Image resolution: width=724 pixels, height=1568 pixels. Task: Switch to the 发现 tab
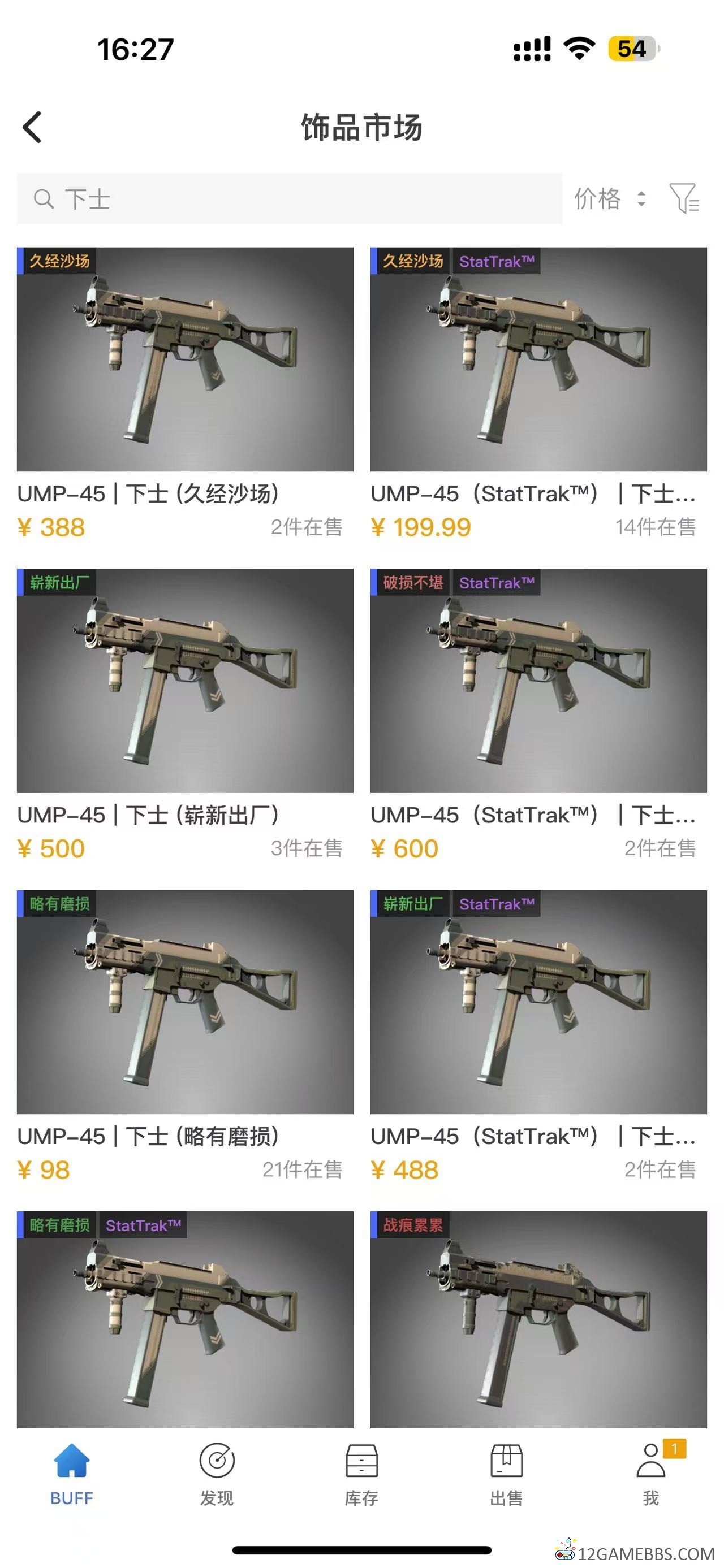(217, 1474)
